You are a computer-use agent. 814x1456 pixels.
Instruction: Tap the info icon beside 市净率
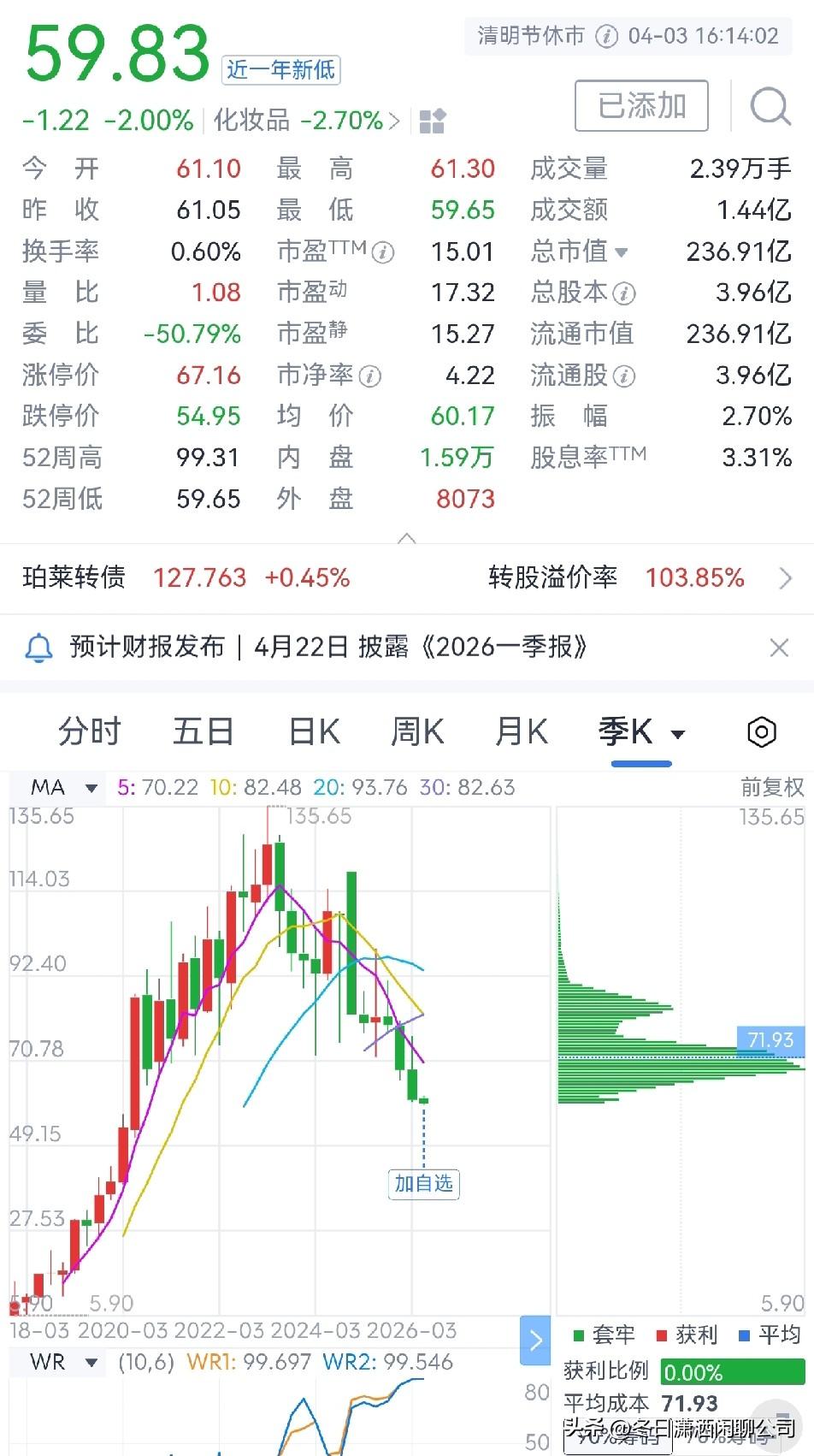368,375
